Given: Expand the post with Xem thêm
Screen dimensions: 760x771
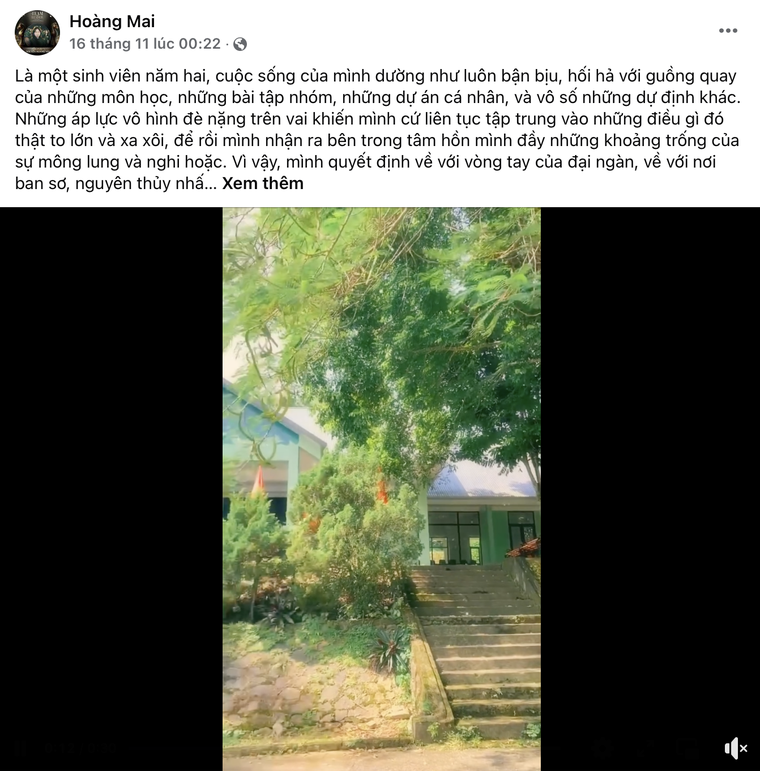Looking at the screenshot, I should [x=262, y=184].
